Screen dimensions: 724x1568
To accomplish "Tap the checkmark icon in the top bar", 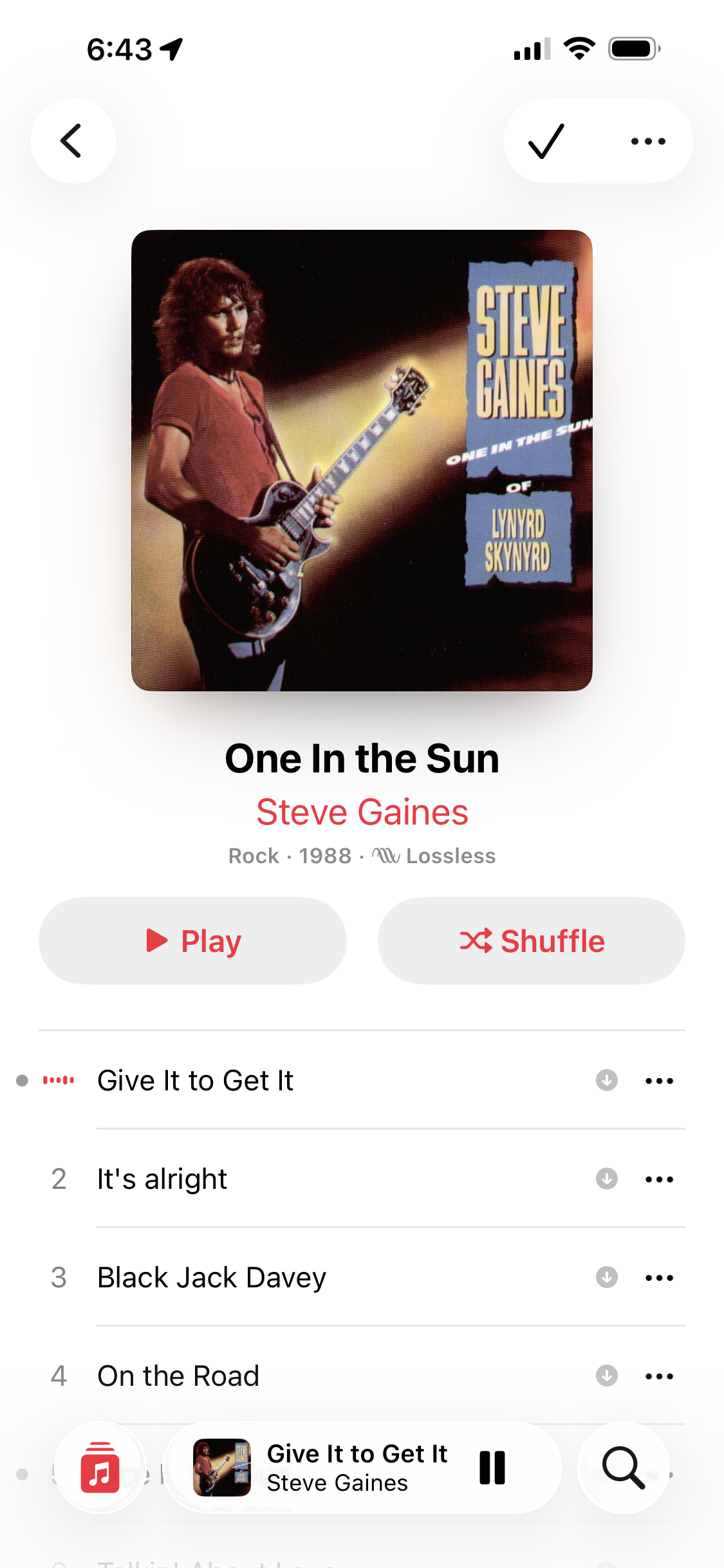I will (x=546, y=141).
